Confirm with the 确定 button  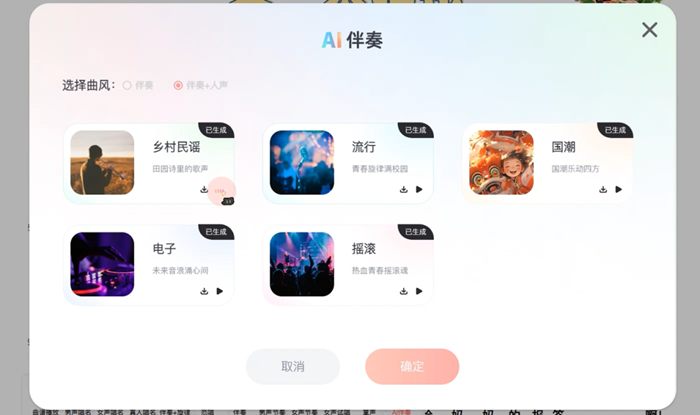(x=412, y=367)
